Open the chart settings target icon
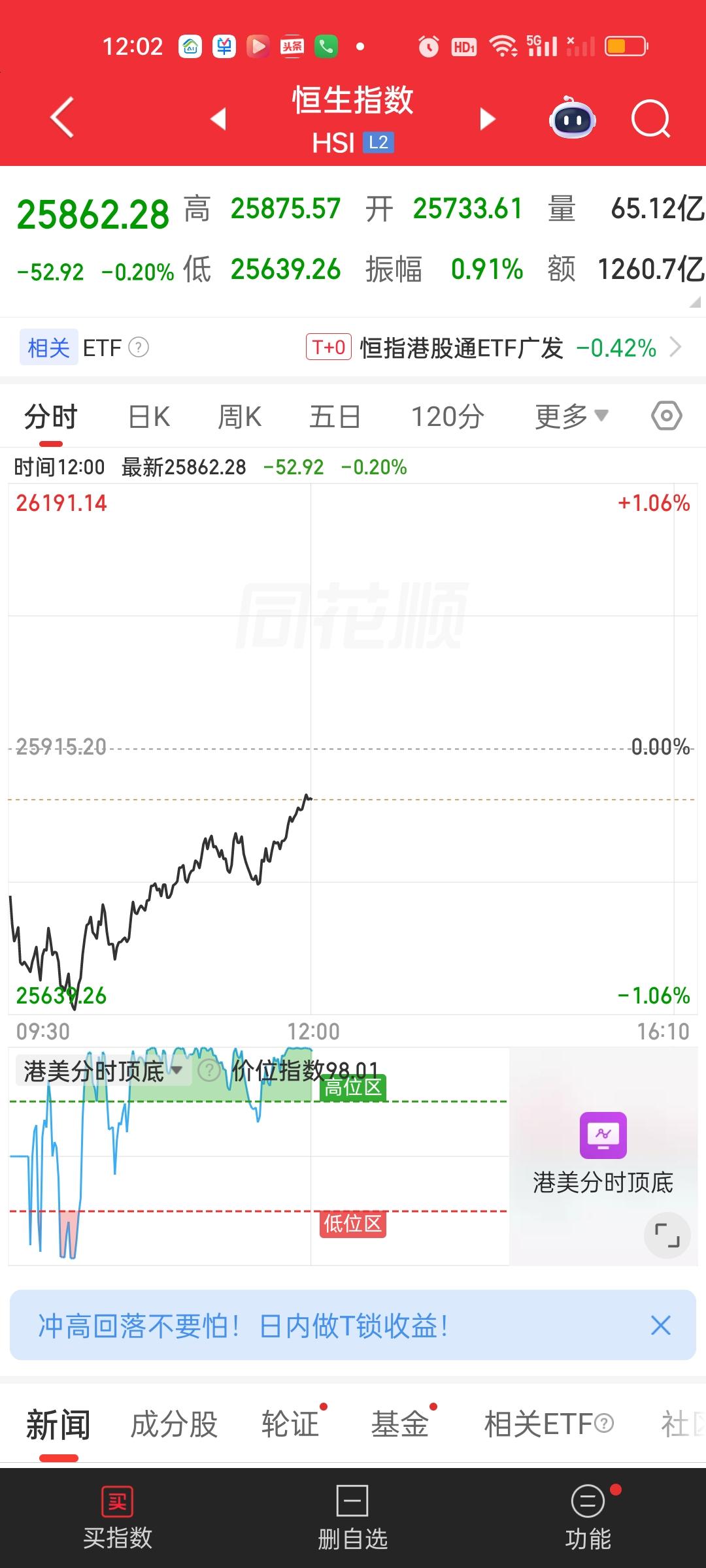Screen dimensions: 706x1568 (665, 416)
